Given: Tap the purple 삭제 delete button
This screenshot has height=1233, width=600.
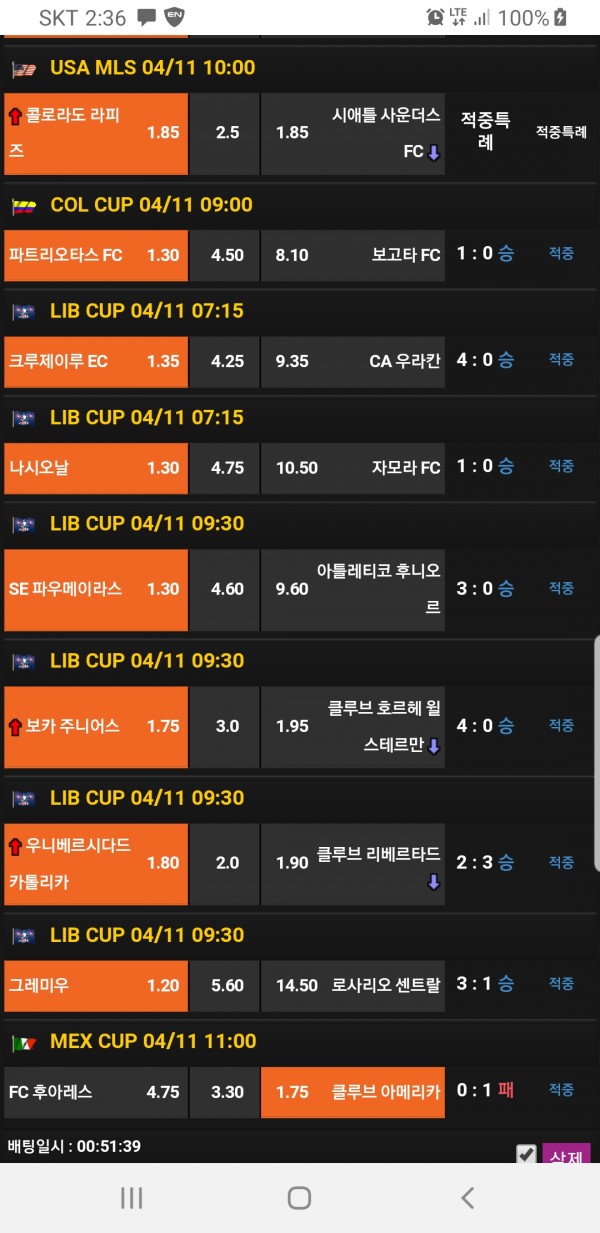Looking at the screenshot, I should tap(567, 1155).
